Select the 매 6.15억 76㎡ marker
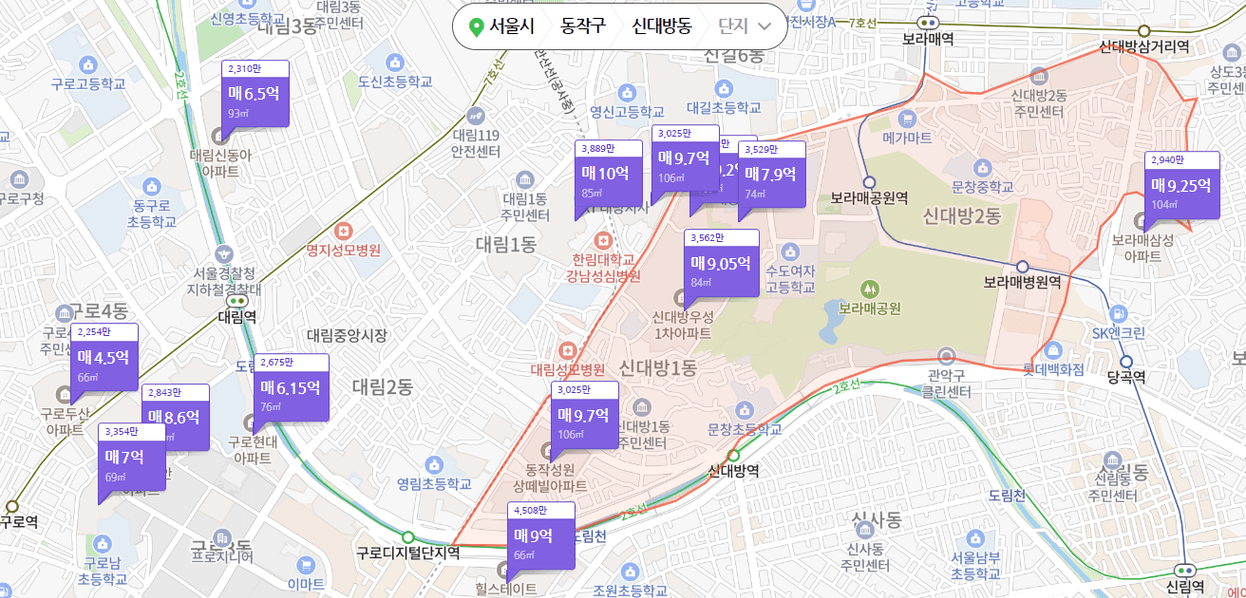Screen dimensions: 1246x598 (x=291, y=393)
